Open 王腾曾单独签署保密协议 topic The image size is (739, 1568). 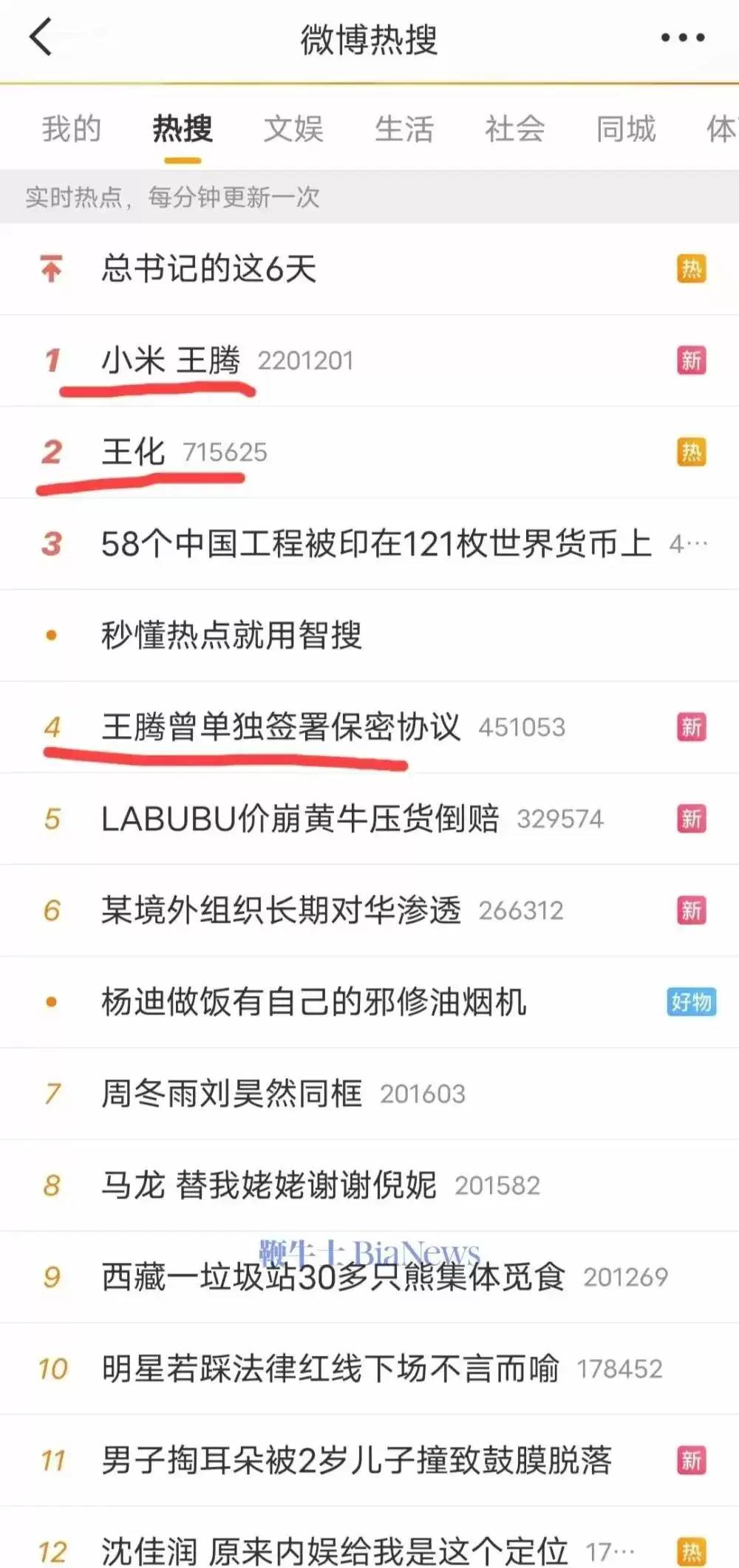(281, 727)
